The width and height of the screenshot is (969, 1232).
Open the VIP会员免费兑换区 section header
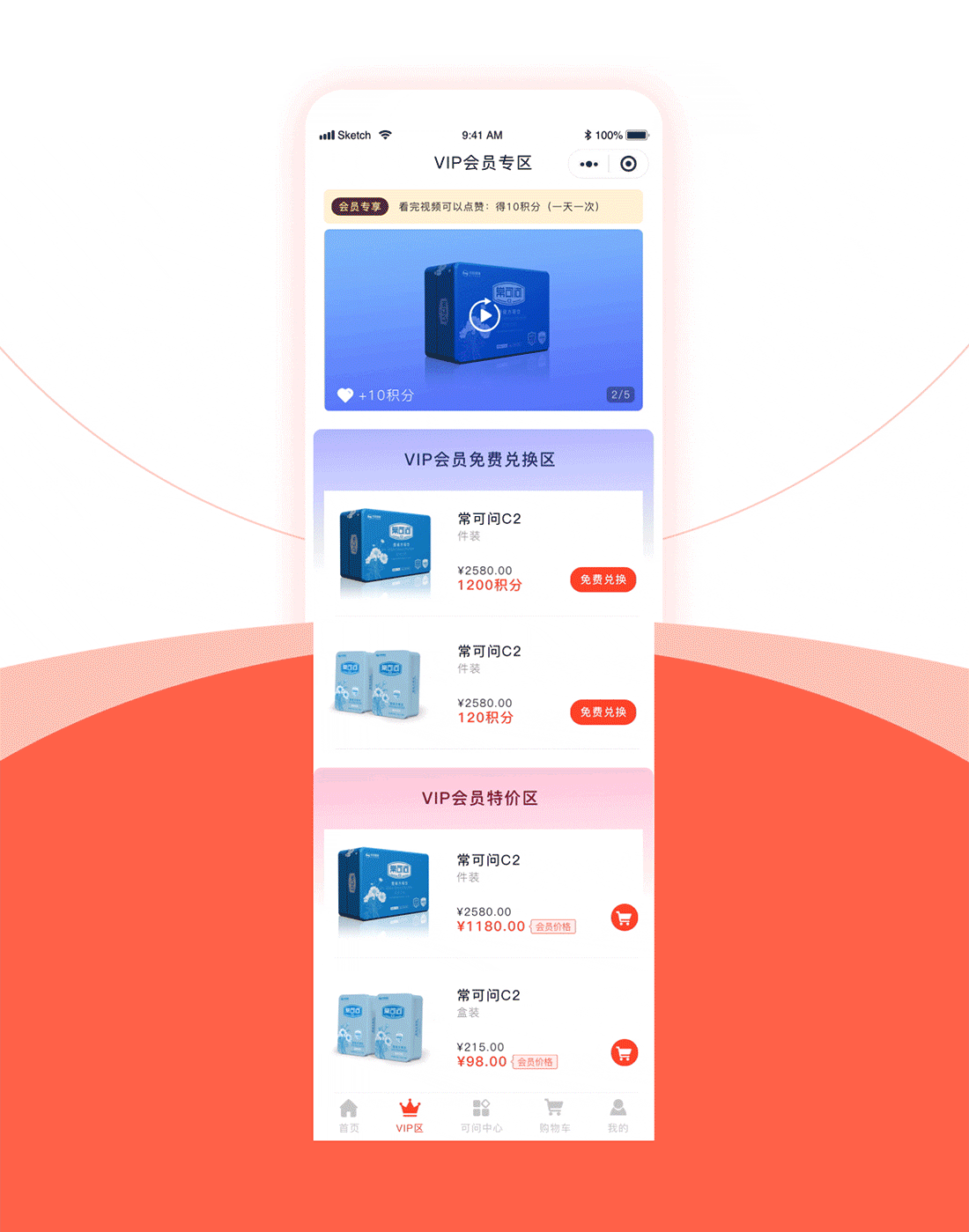pos(483,460)
